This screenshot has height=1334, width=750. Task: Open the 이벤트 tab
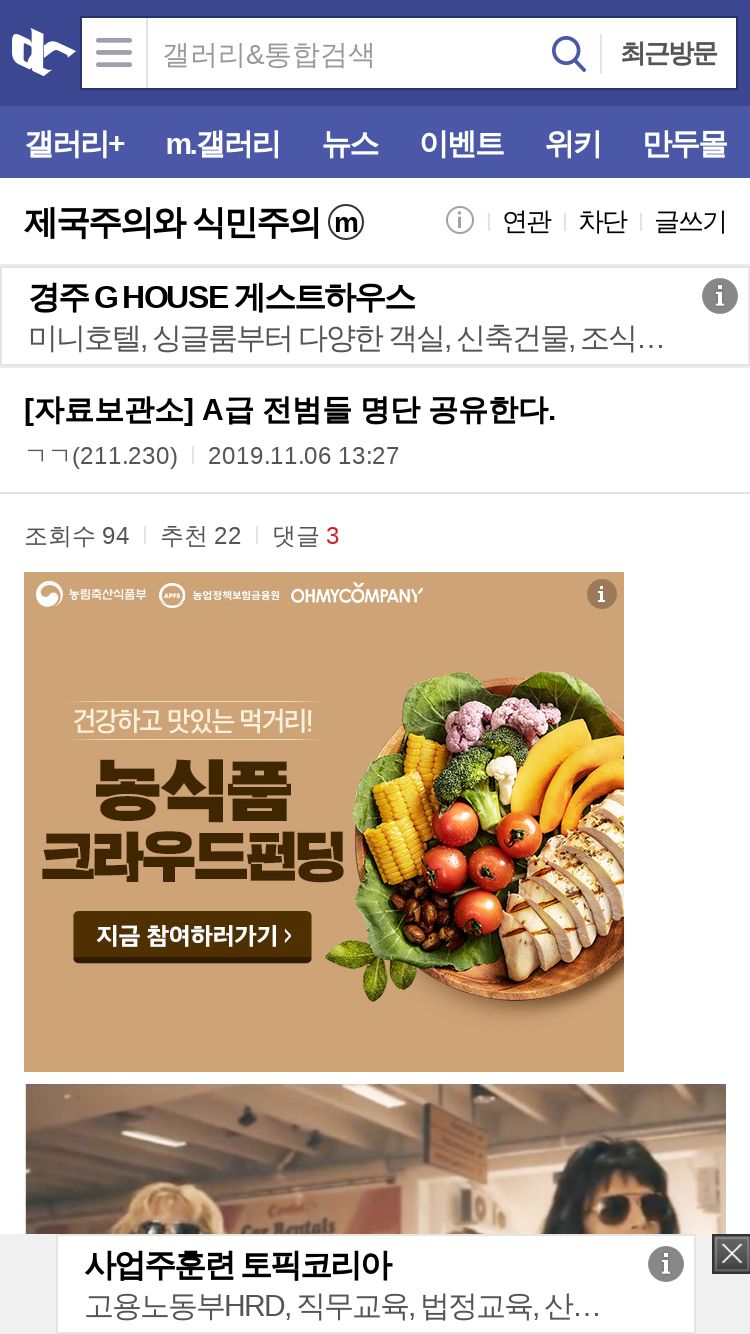[462, 143]
